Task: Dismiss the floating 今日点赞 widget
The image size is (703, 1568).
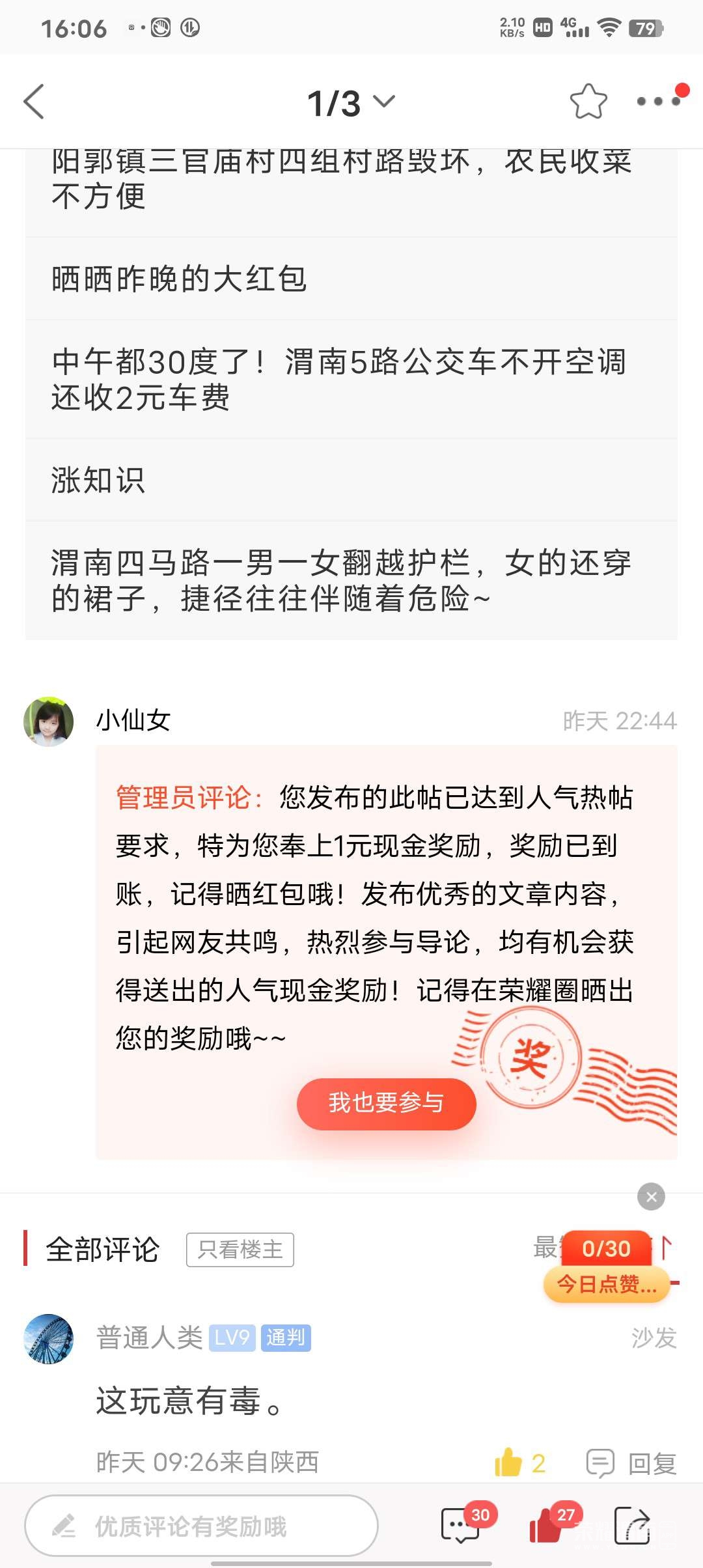Action: coord(651,1197)
